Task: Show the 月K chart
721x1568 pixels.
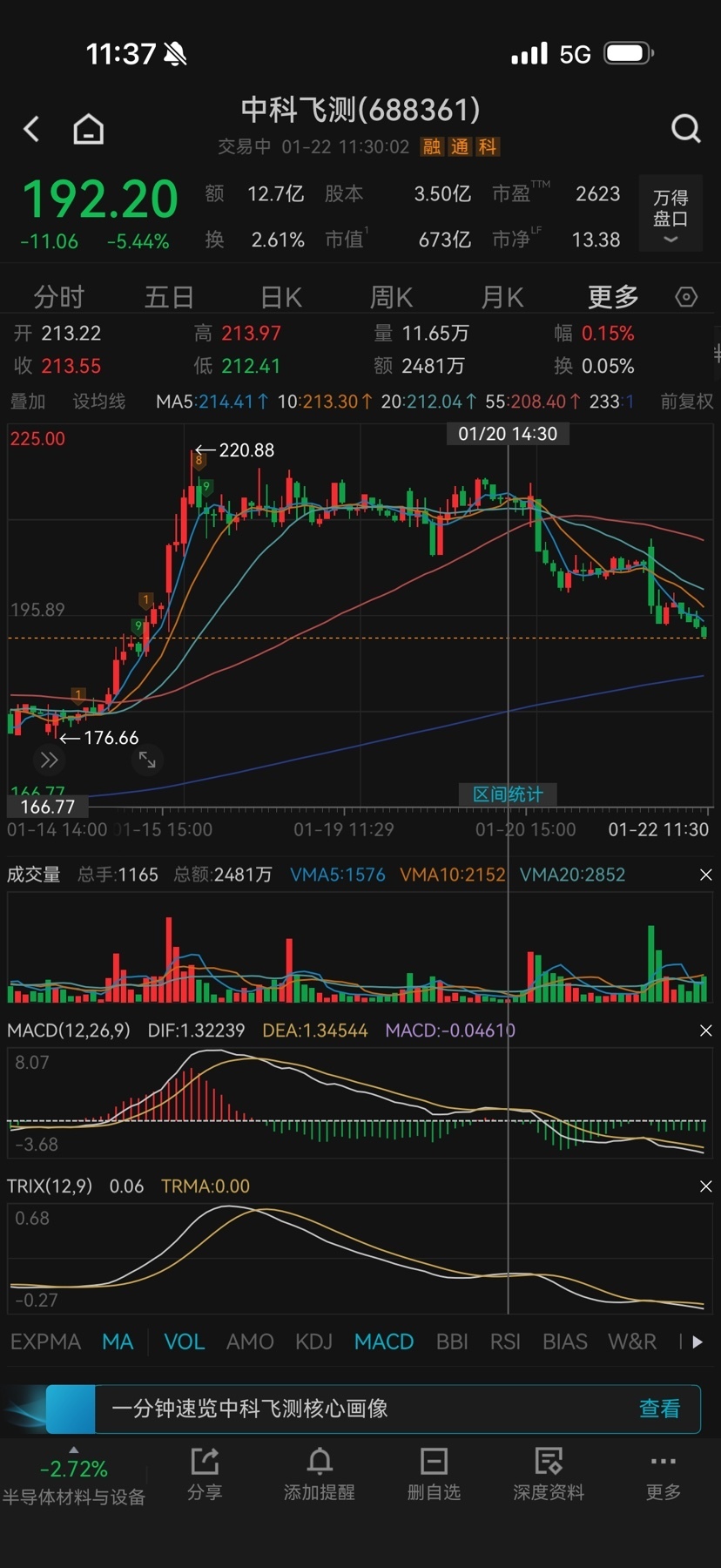Action: pos(502,297)
